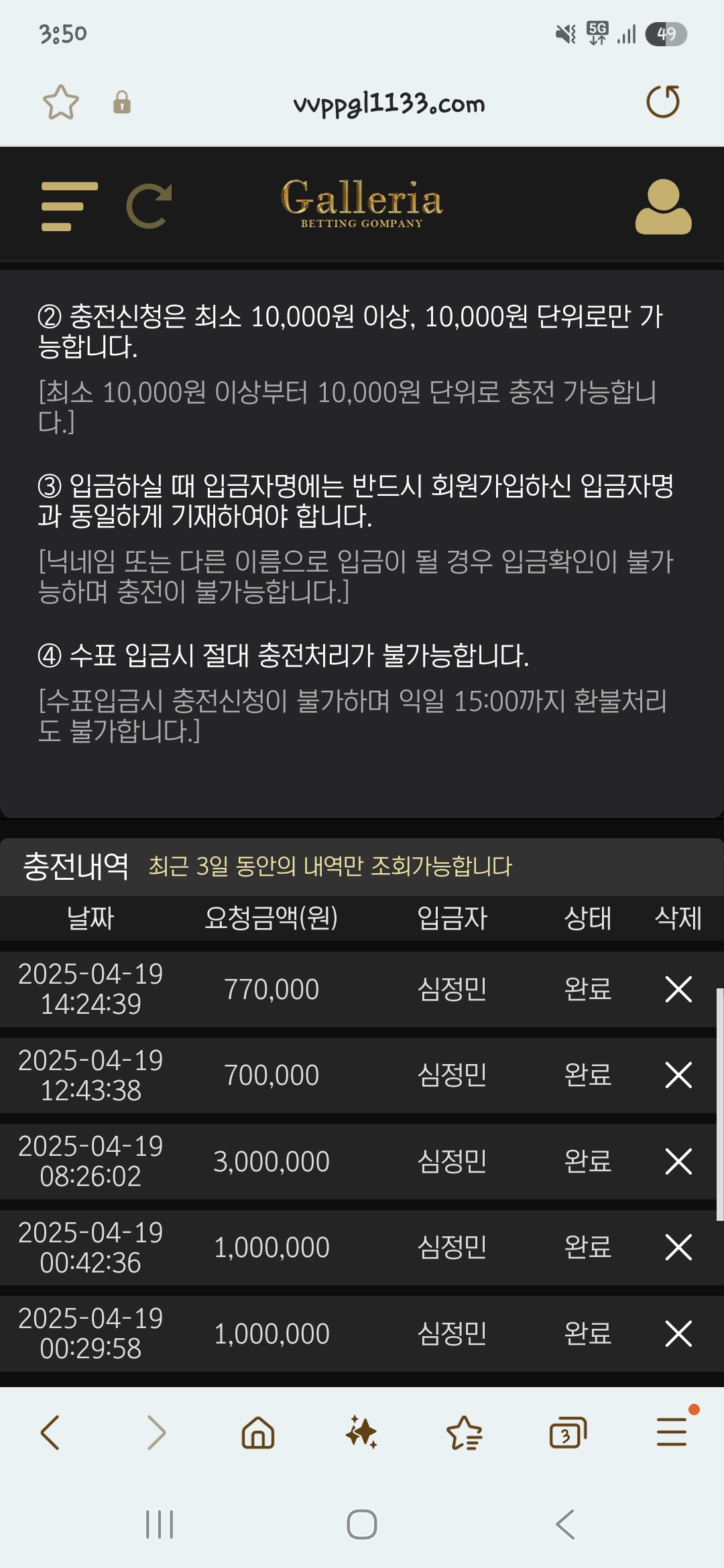Tap the URL vvppgl1133.com in address bar
Image resolution: width=724 pixels, height=1568 pixels.
point(389,104)
